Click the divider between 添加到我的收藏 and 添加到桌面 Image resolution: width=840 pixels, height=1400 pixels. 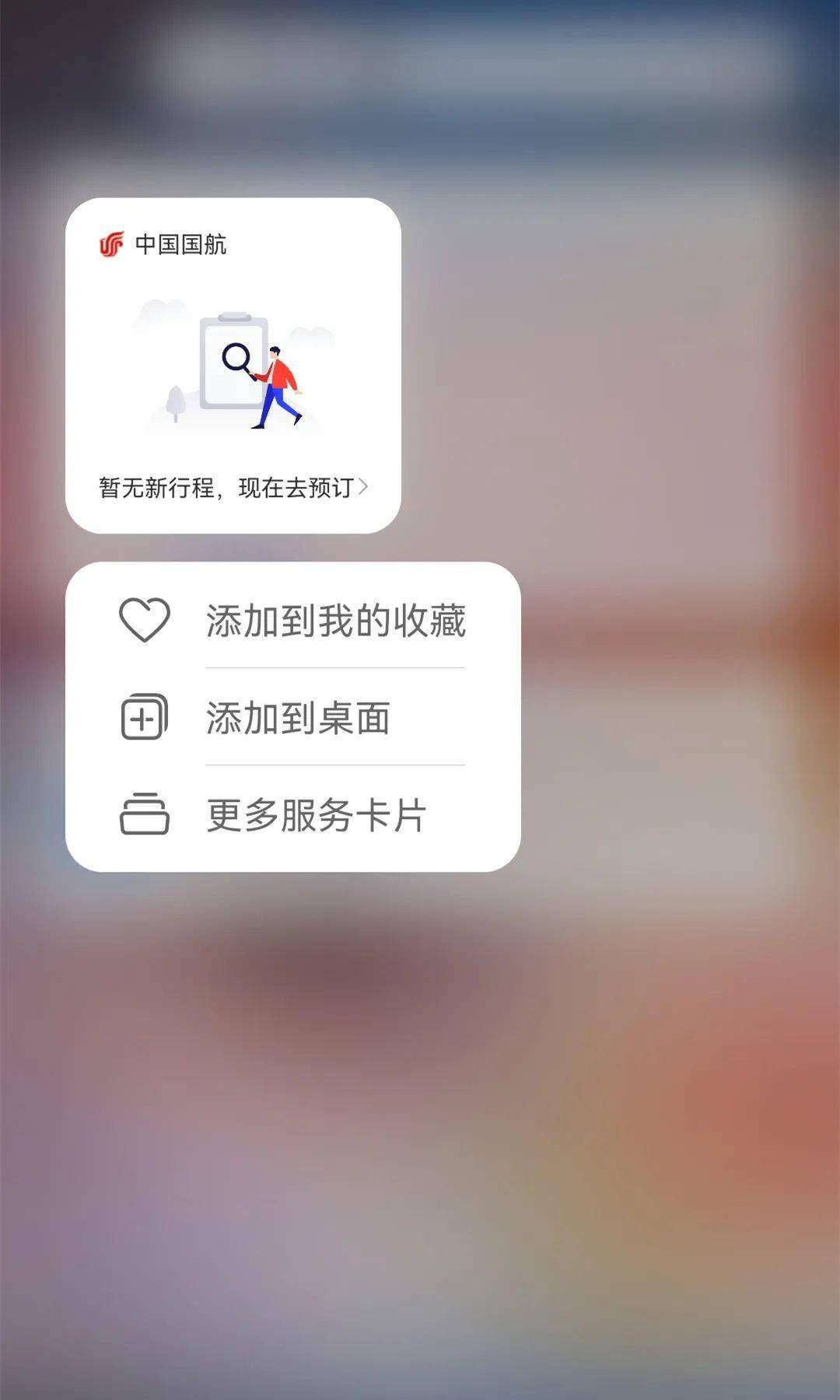[x=334, y=668]
